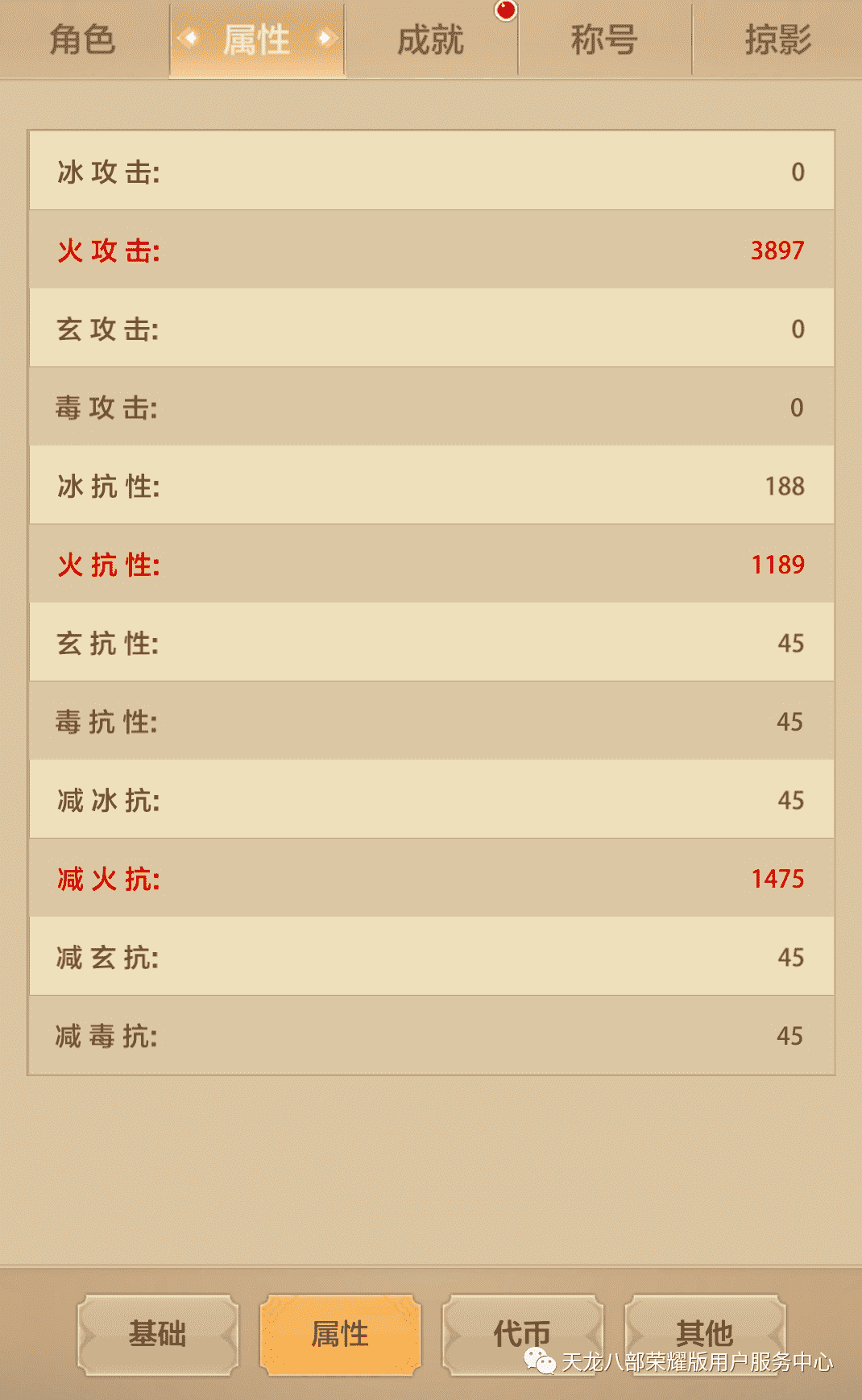Screen dimensions: 862x1400
Task: Select the 冰攻击 attribute row
Action: point(431,171)
